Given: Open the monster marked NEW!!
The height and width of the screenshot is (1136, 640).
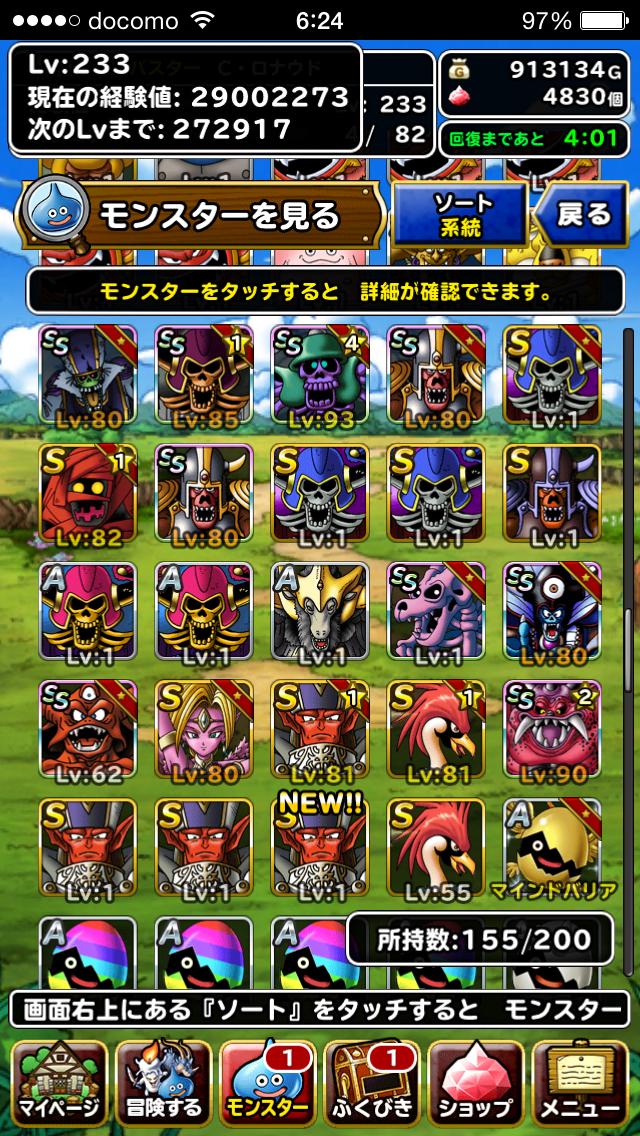Looking at the screenshot, I should 320,850.
